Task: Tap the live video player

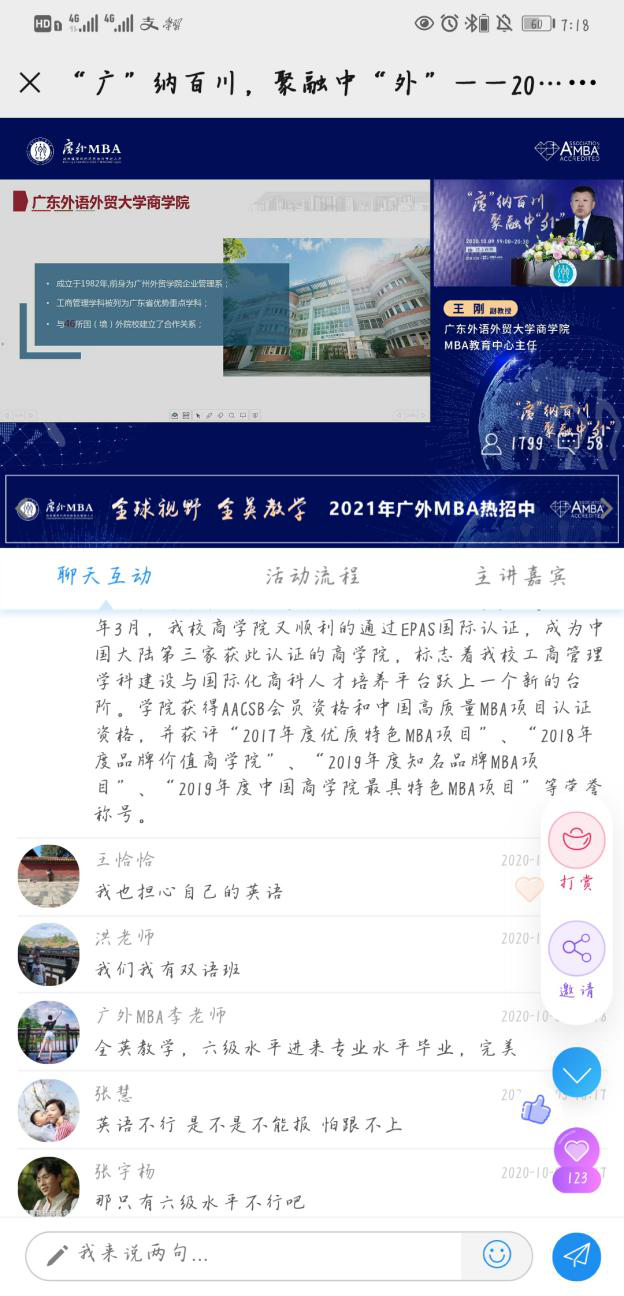Action: pos(312,300)
